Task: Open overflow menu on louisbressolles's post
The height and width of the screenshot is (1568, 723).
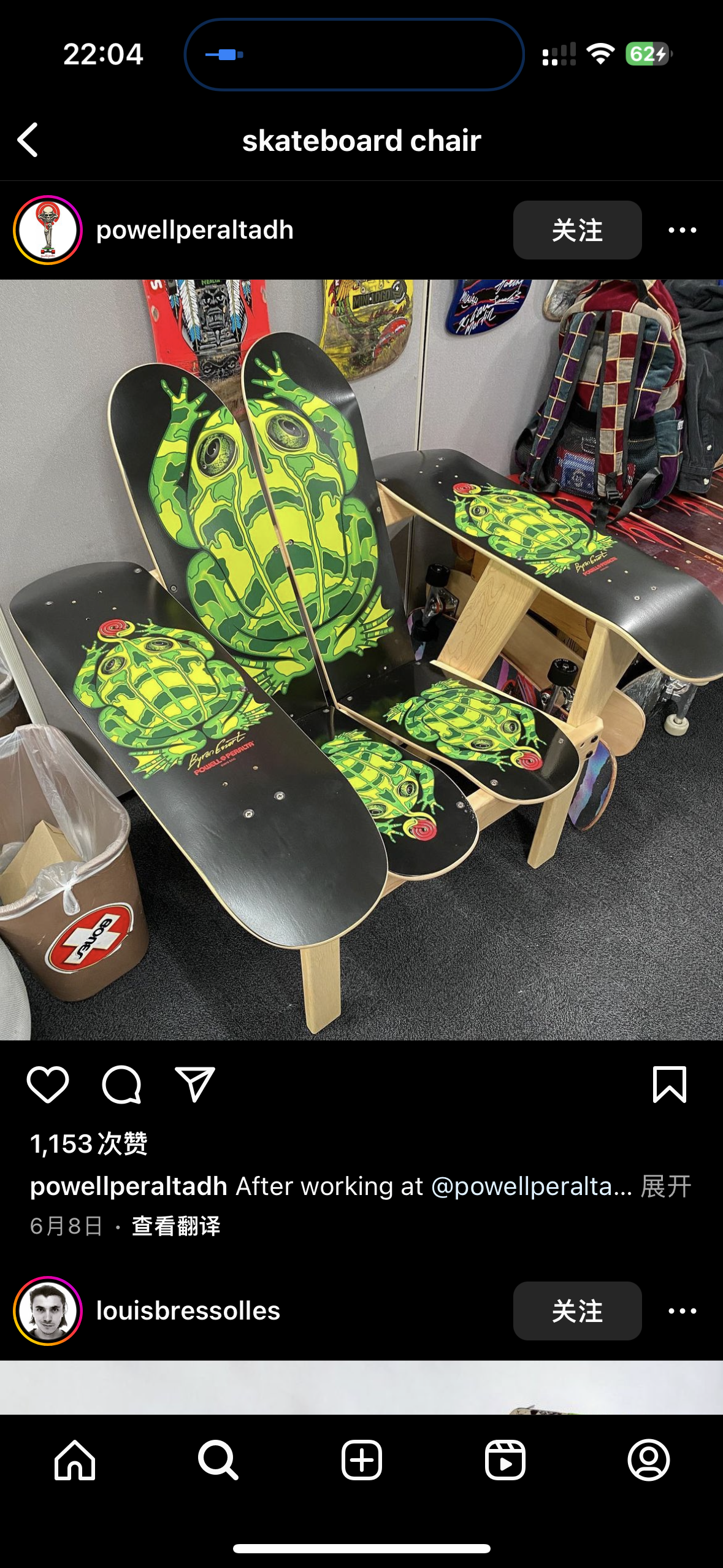Action: (x=682, y=1311)
